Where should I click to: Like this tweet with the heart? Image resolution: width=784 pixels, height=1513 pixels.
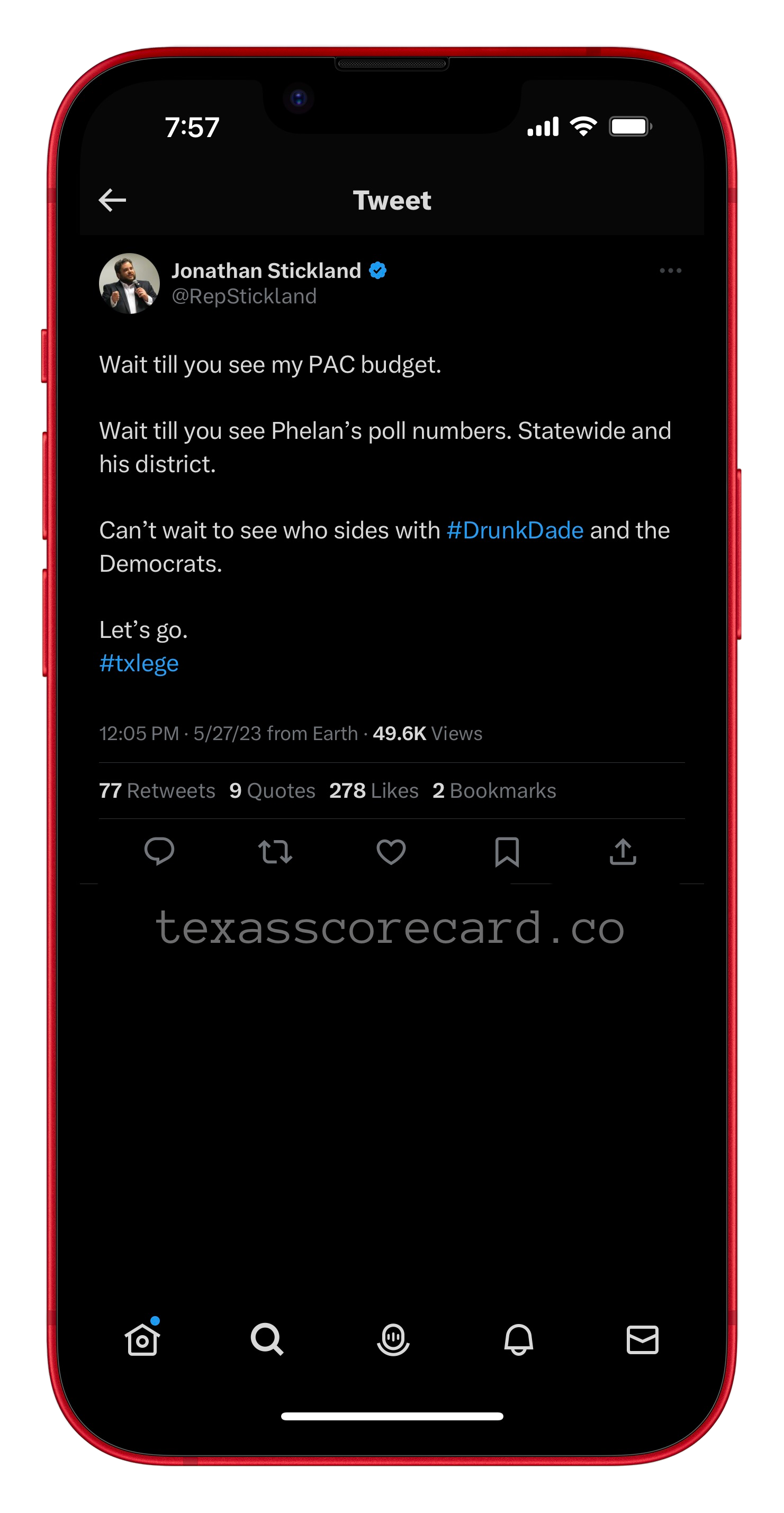(x=391, y=852)
